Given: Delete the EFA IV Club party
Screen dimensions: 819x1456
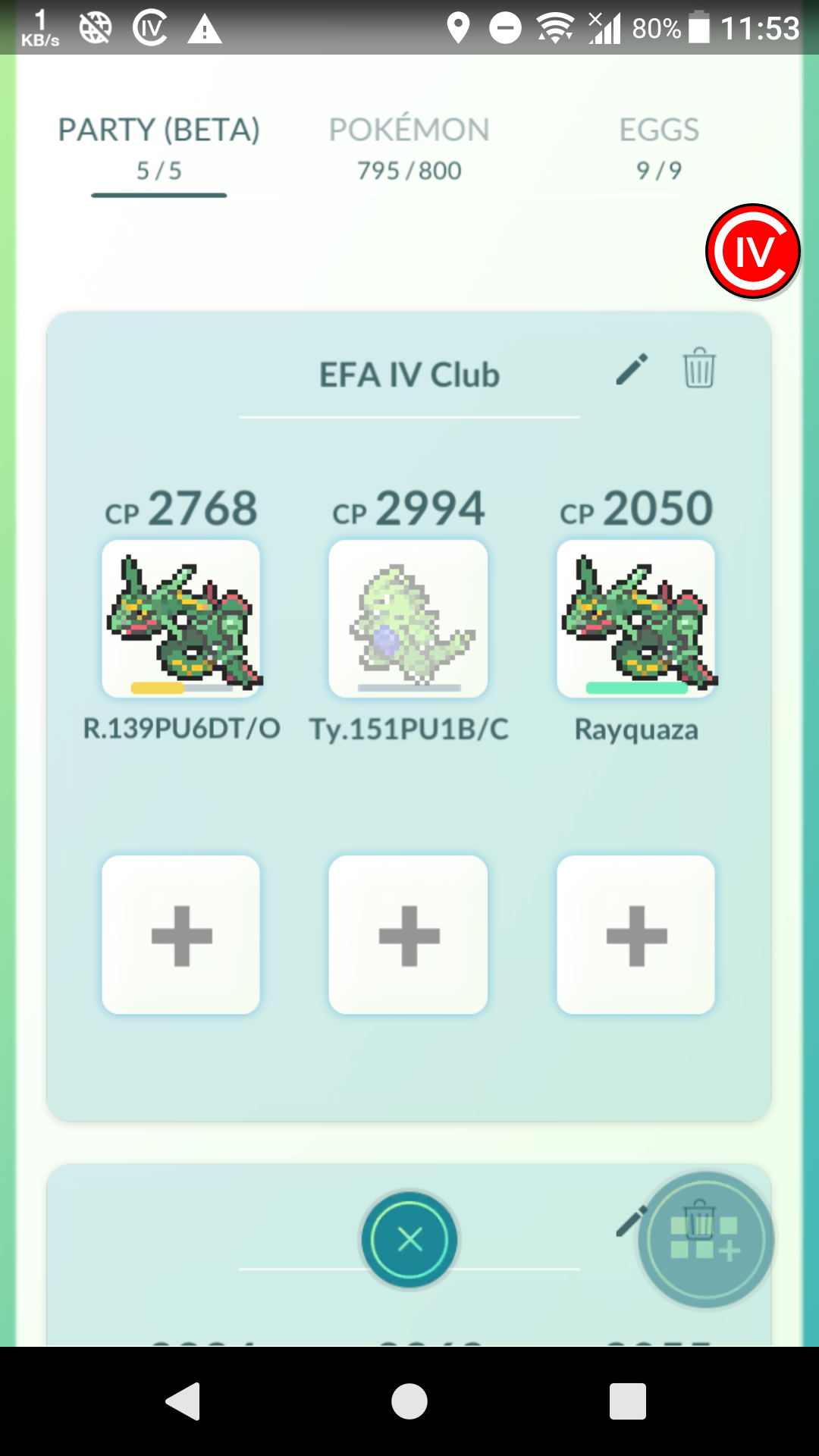Looking at the screenshot, I should [698, 369].
